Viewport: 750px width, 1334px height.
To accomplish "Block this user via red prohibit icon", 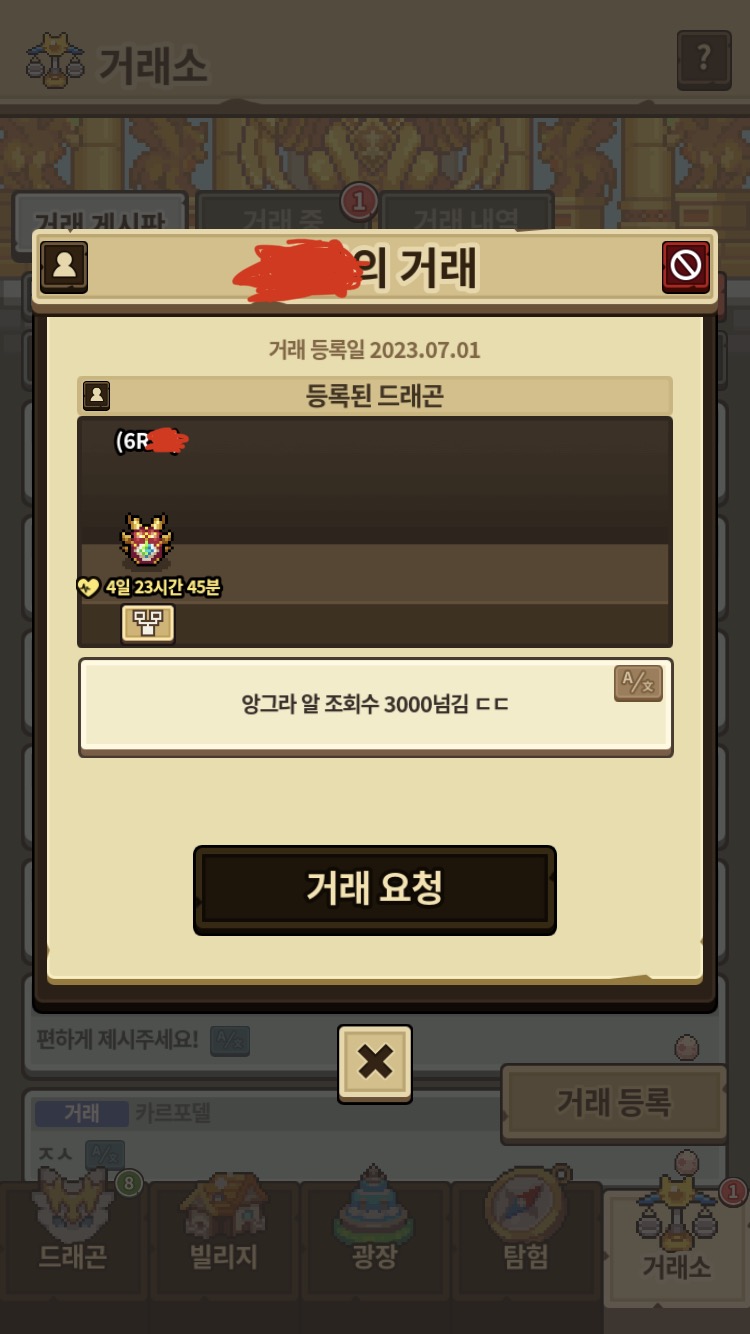I will 685,266.
